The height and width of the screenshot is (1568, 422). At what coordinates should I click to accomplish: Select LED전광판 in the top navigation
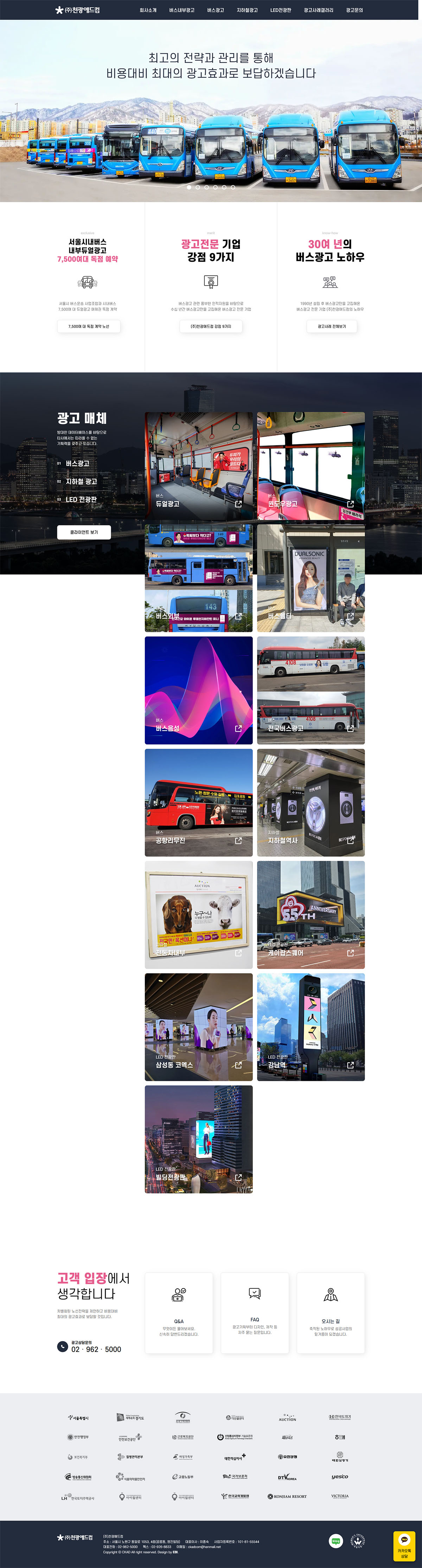(281, 10)
